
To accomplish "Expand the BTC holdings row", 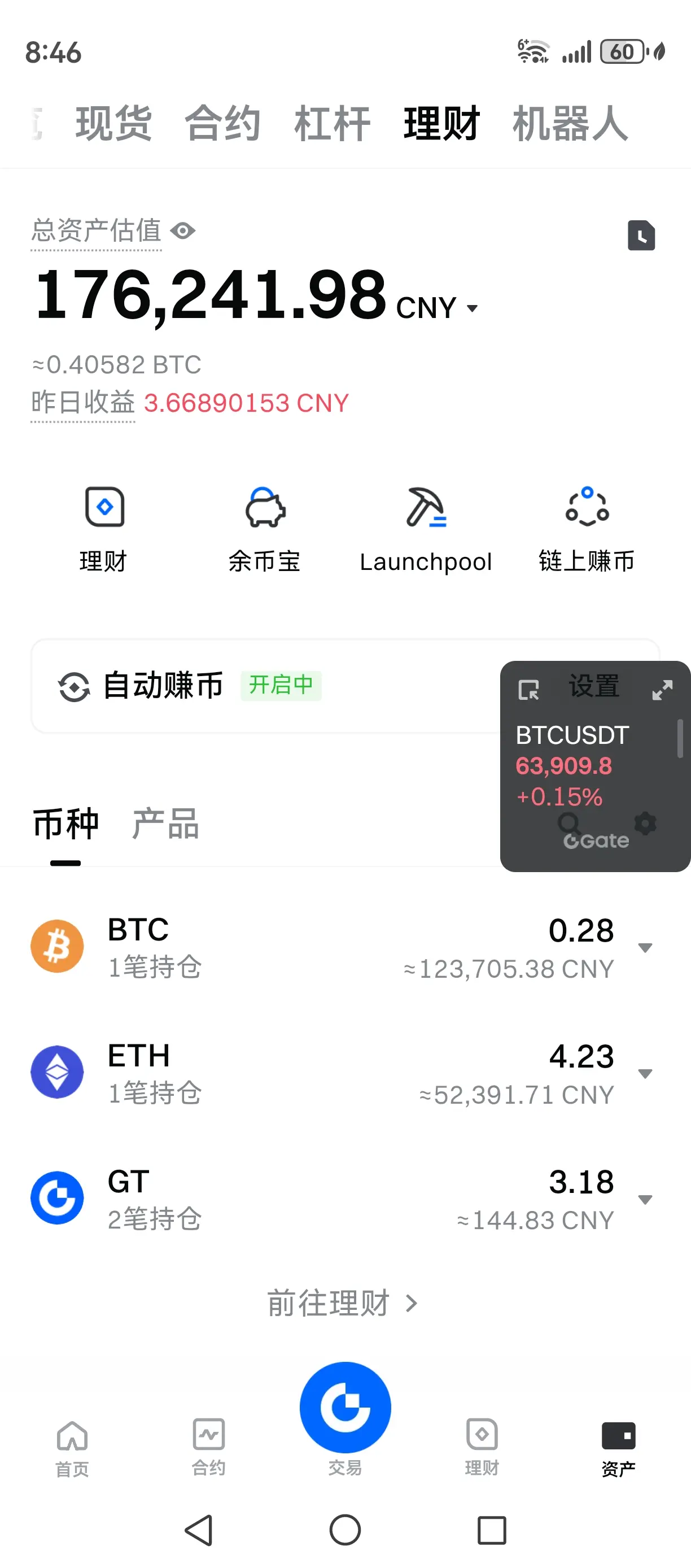I will click(645, 948).
